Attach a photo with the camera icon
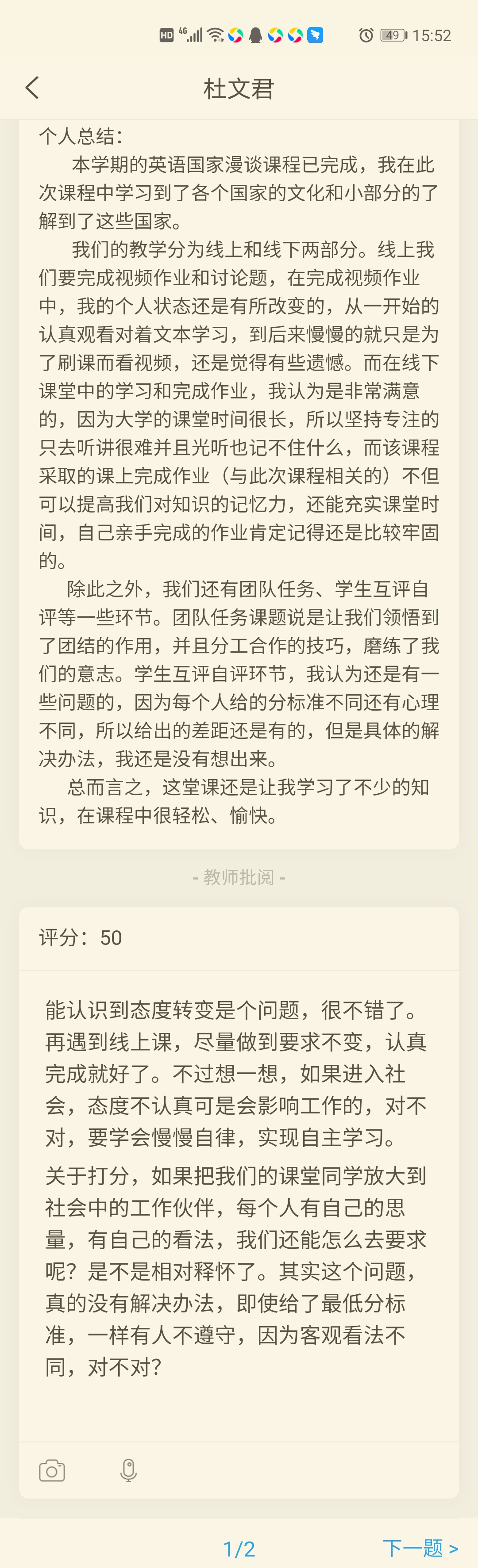 click(x=52, y=1470)
